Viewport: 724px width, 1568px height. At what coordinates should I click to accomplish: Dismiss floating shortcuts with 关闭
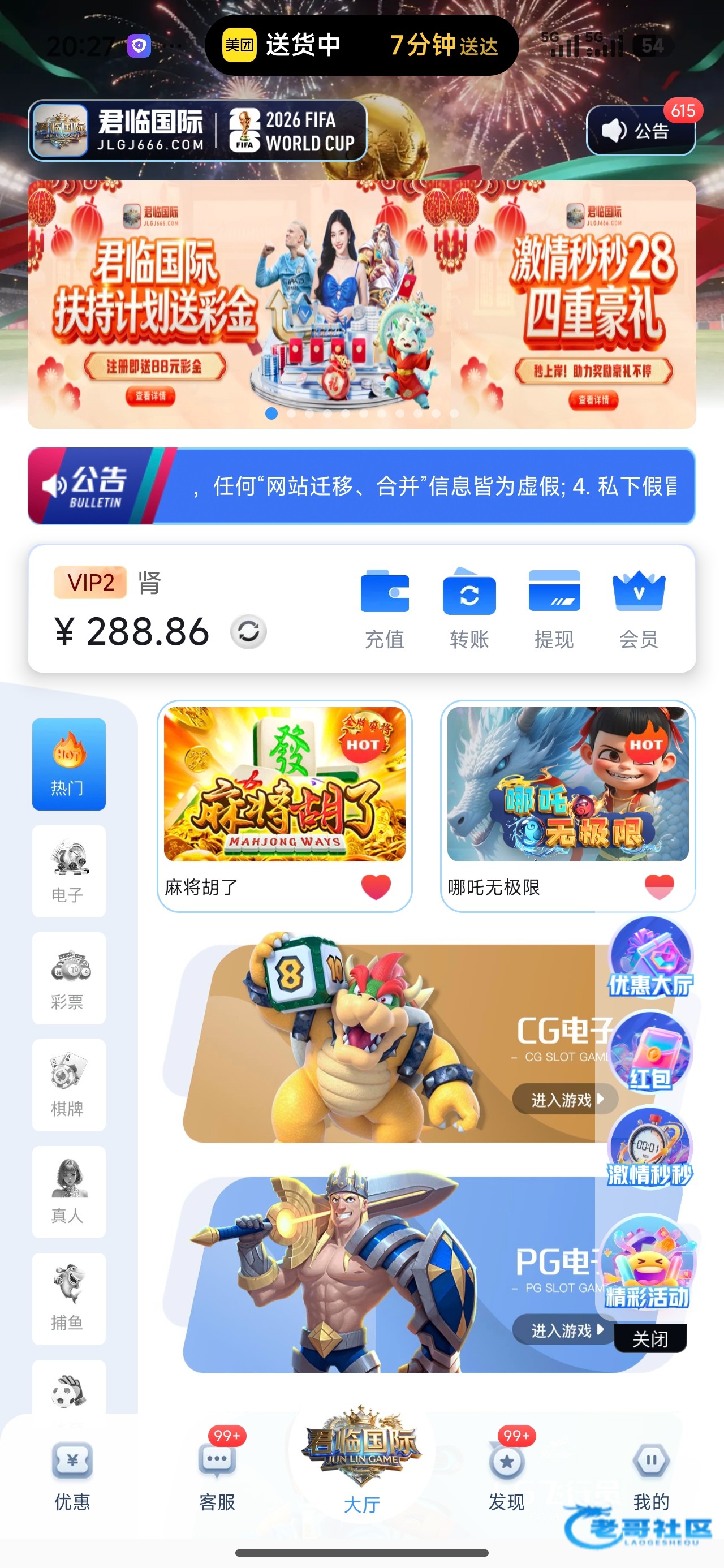pos(650,1338)
